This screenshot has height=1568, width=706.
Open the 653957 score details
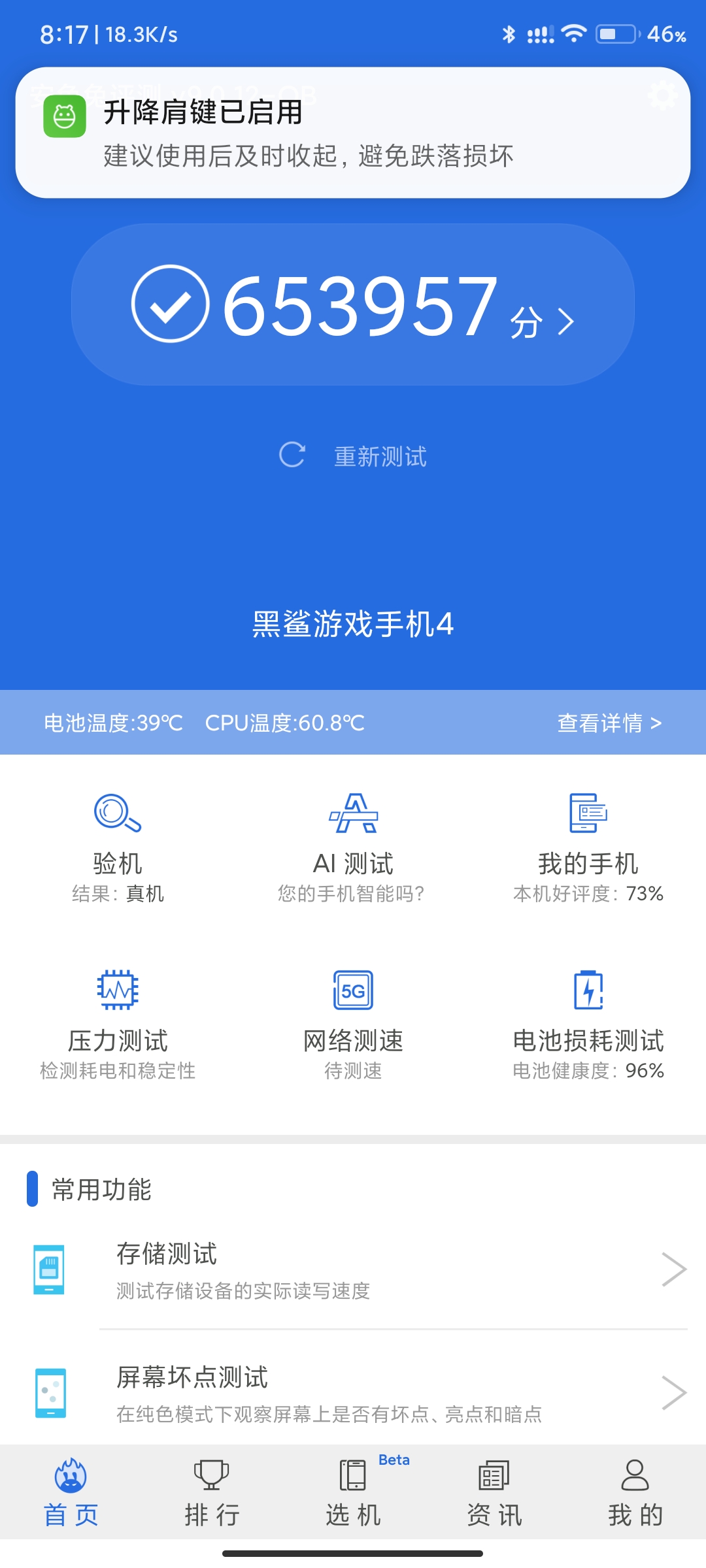(x=353, y=304)
